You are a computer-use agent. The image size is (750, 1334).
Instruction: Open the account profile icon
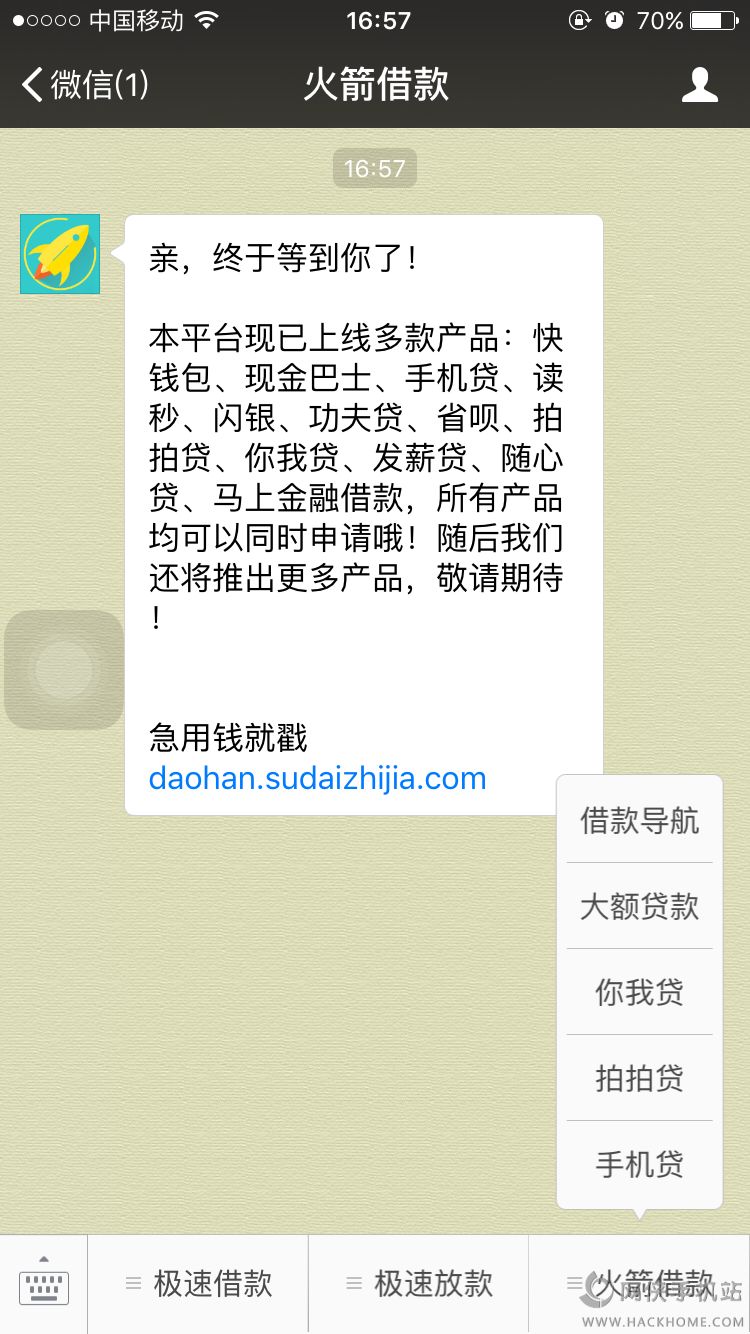[699, 85]
